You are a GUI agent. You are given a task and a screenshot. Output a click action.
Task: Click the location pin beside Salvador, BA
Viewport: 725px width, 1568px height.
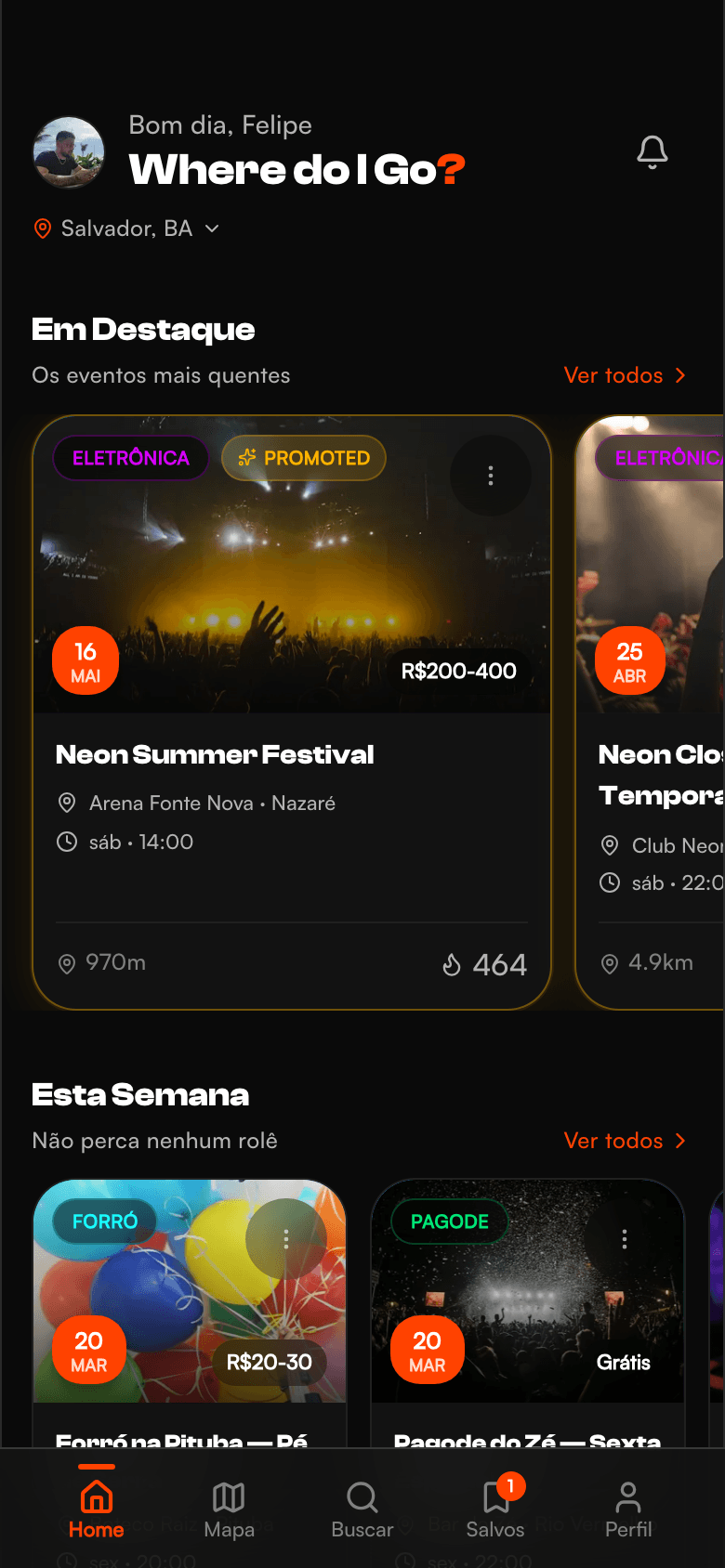pos(41,229)
